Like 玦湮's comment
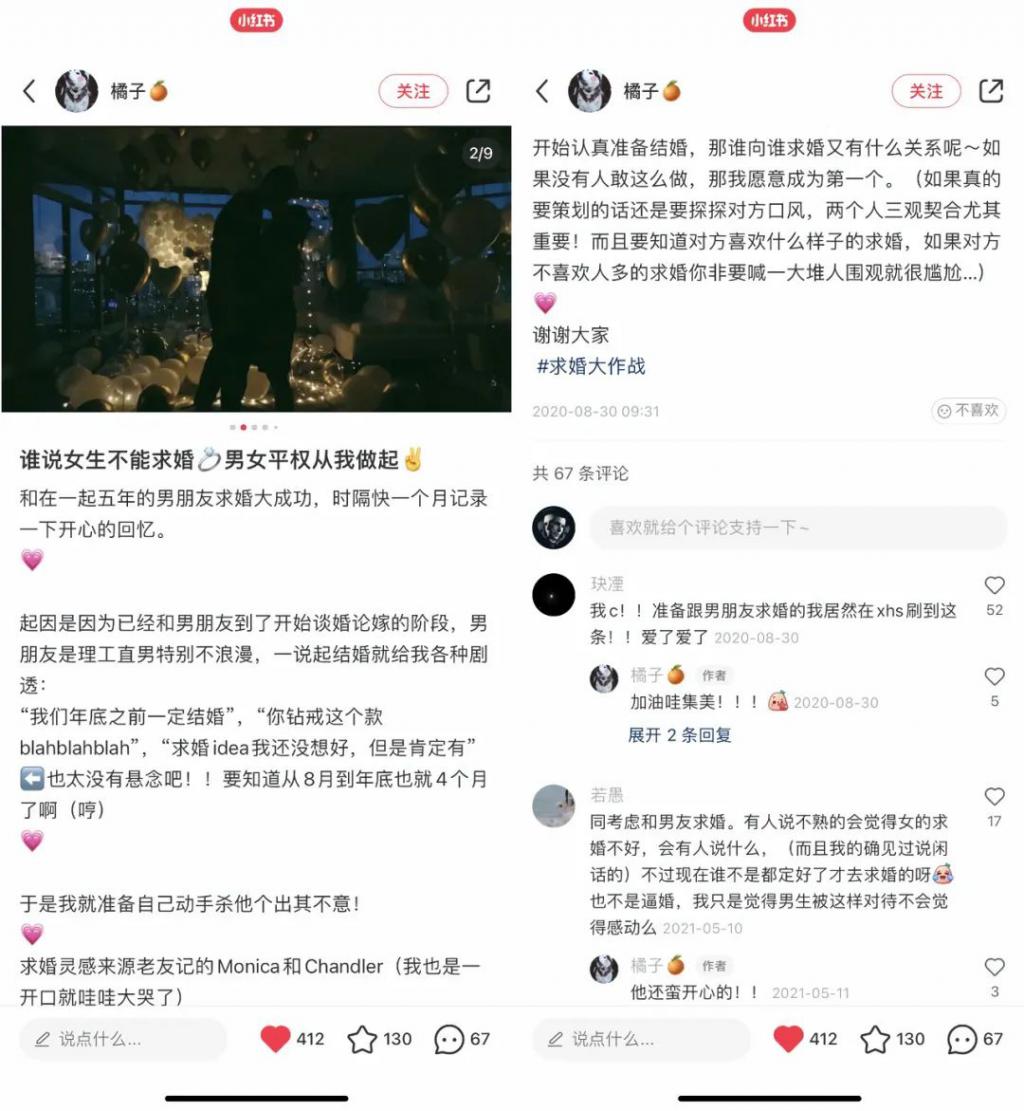This screenshot has width=1024, height=1111. (994, 586)
